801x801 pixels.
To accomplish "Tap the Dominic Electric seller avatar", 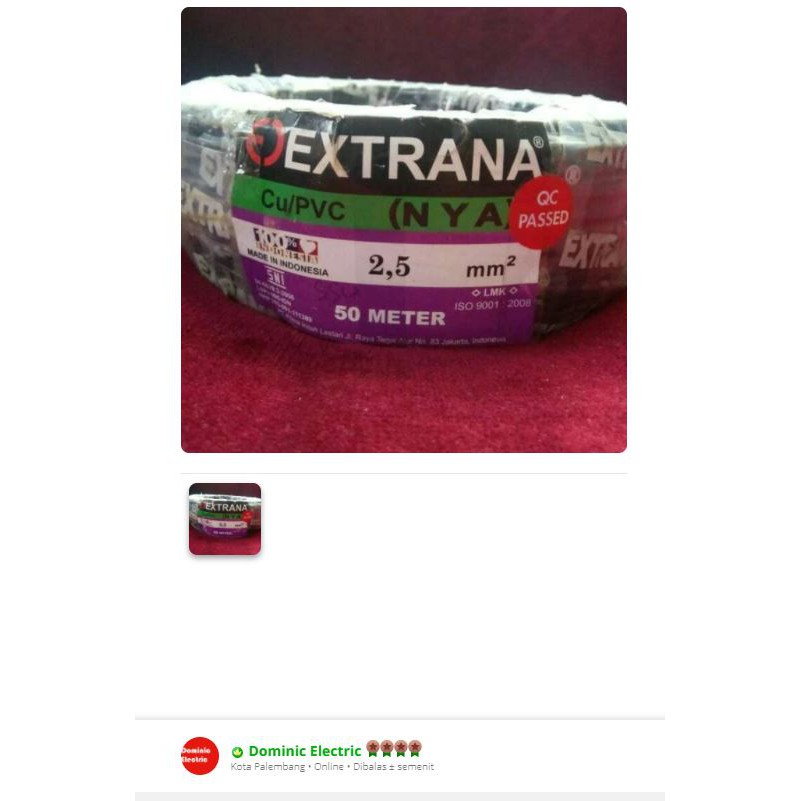I will click(x=200, y=756).
